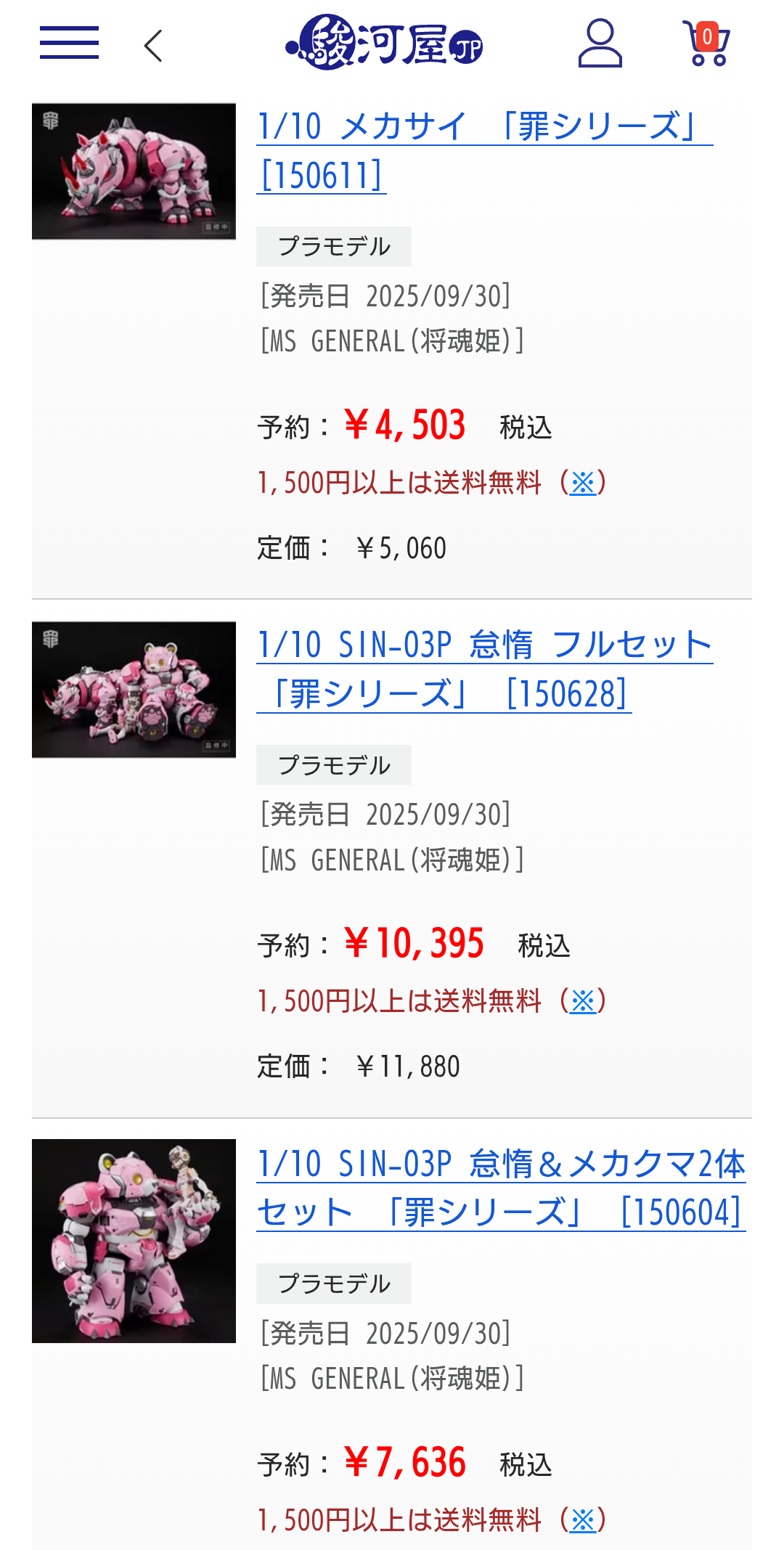Go back with the arrow icon
Image resolution: width=784 pixels, height=1550 pixels.
153,46
